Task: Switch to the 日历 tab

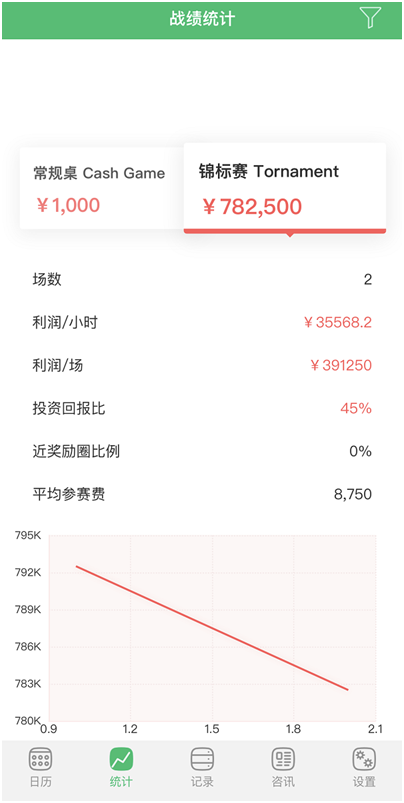Action: click(x=40, y=767)
